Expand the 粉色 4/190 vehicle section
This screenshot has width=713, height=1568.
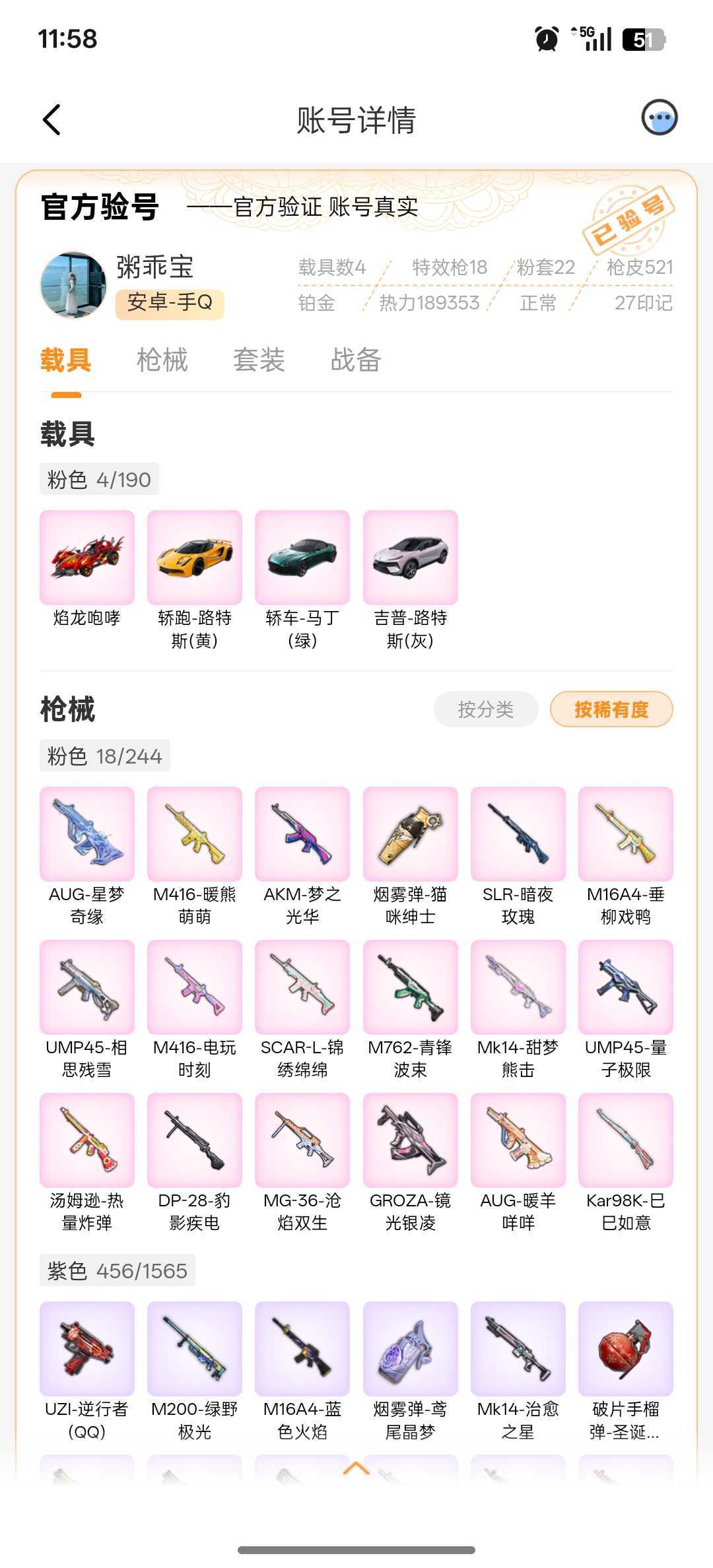tap(98, 479)
